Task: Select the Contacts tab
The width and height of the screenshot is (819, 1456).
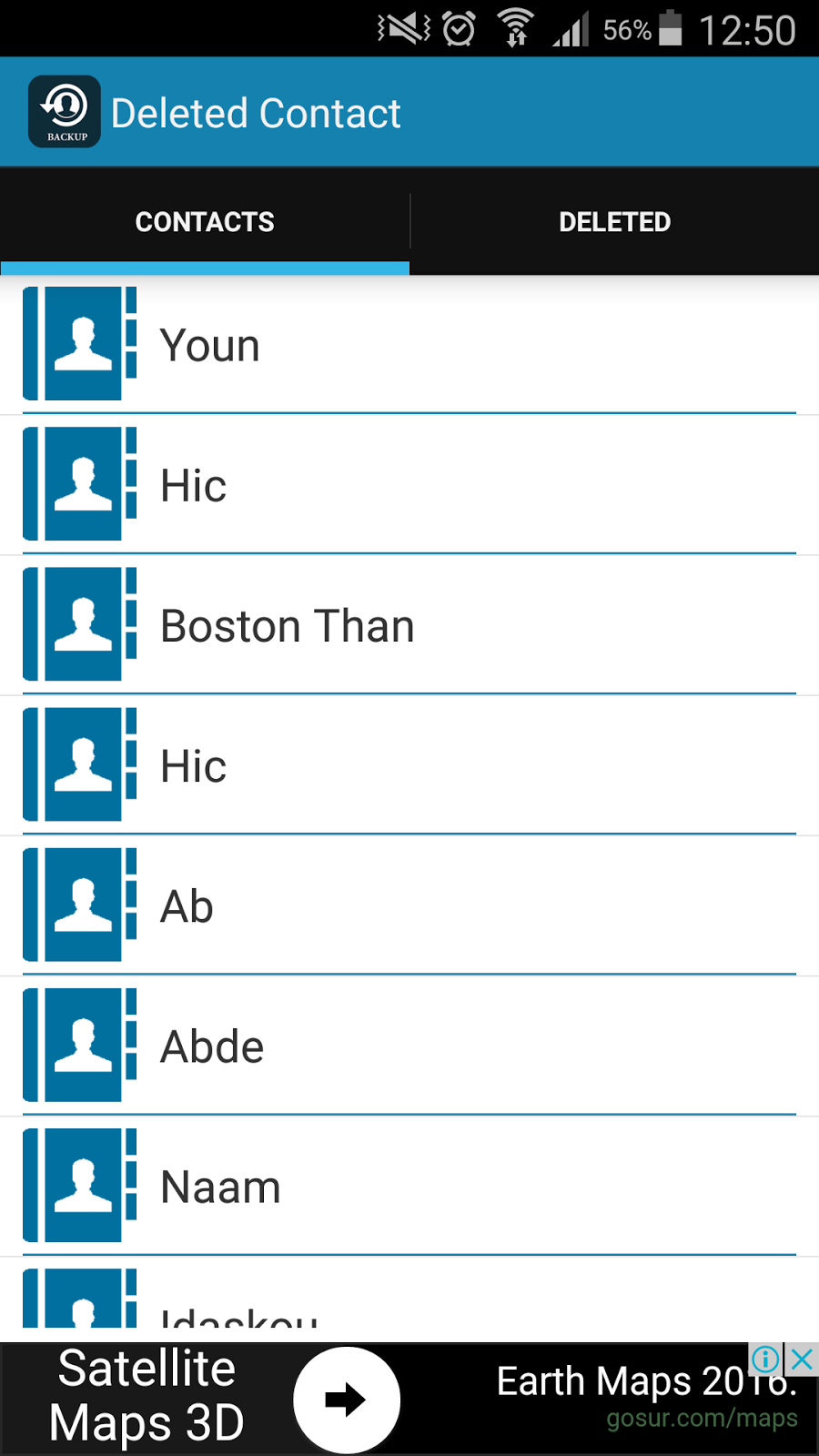Action: [x=205, y=221]
